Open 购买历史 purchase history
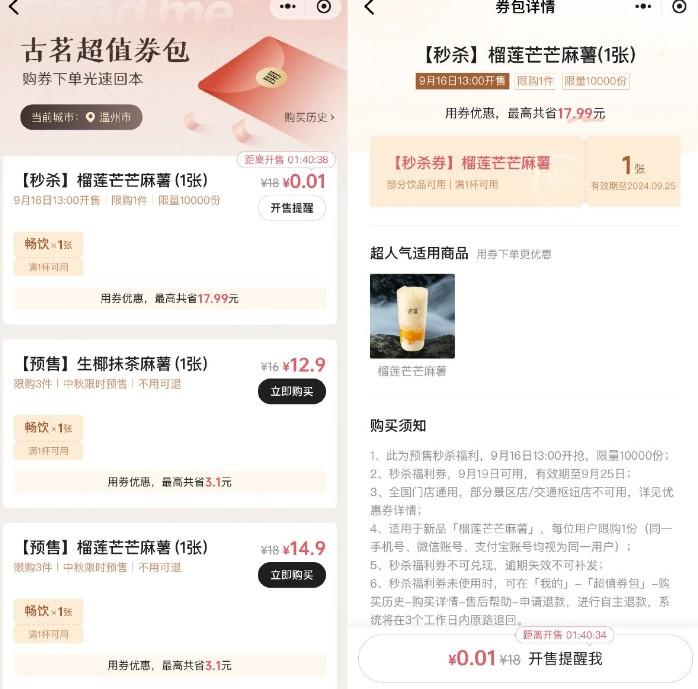This screenshot has height=689, width=698. point(309,117)
